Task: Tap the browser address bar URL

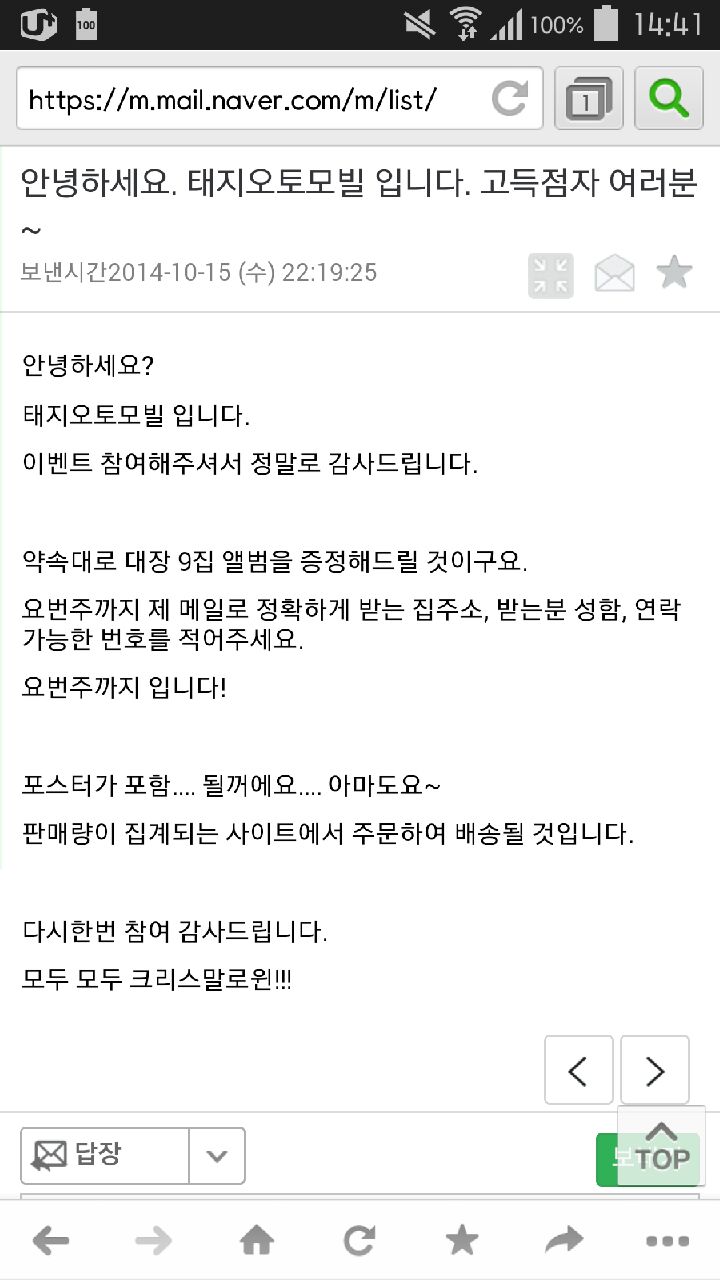Action: click(232, 99)
